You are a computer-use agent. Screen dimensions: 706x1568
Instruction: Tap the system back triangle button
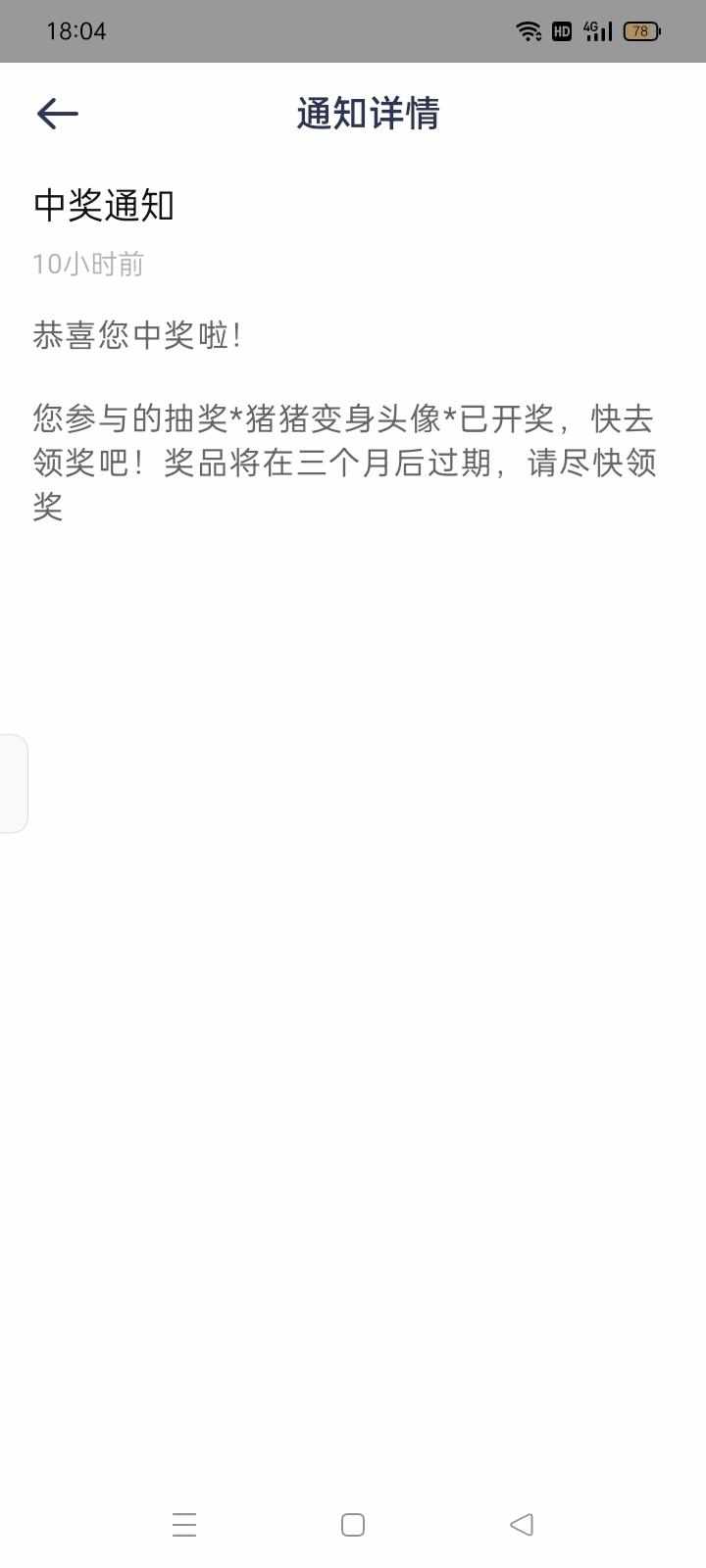point(522,1525)
